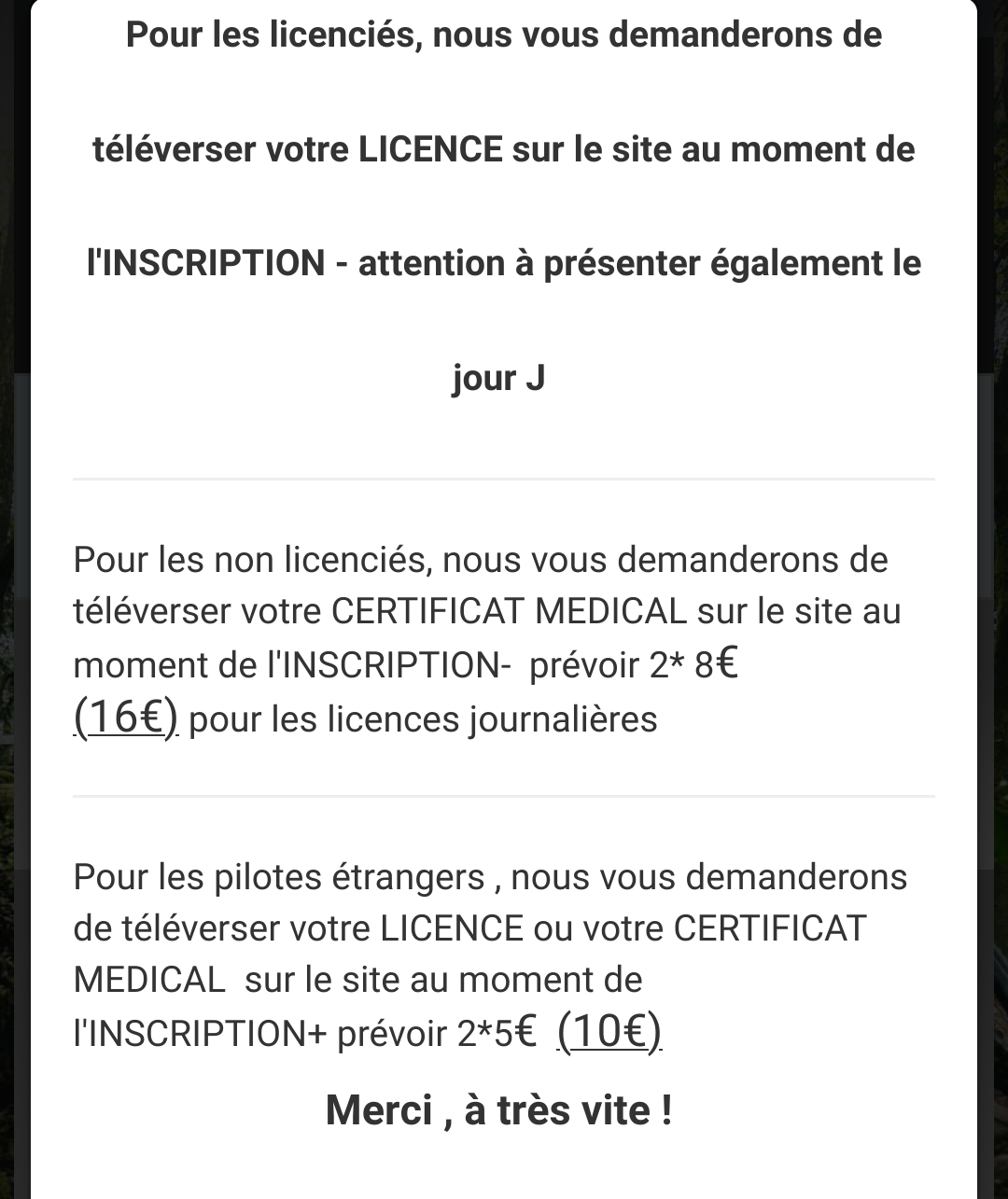This screenshot has height=1199, width=1008.
Task: Open the underlined (16€) link
Action: click(125, 718)
